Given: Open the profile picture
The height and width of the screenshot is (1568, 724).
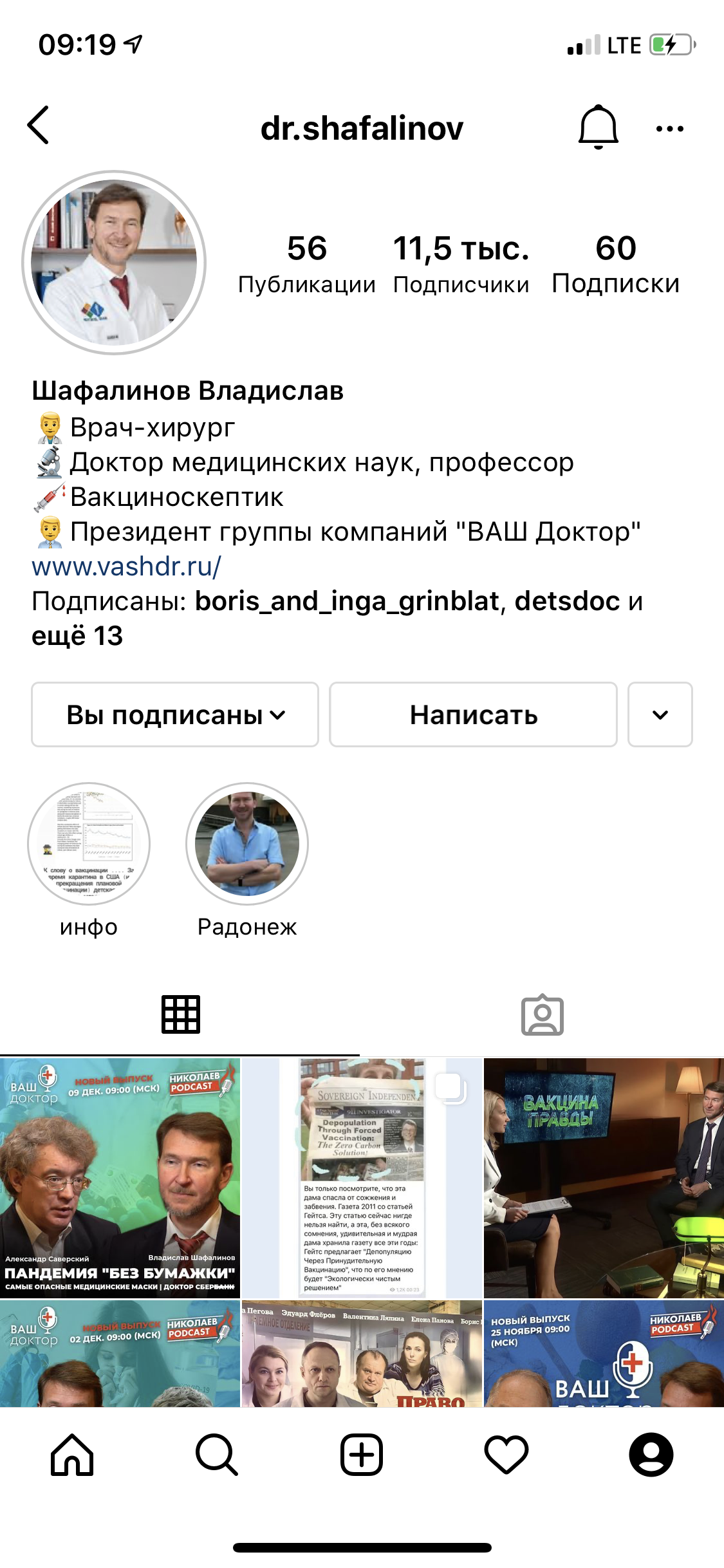Looking at the screenshot, I should click(x=114, y=263).
